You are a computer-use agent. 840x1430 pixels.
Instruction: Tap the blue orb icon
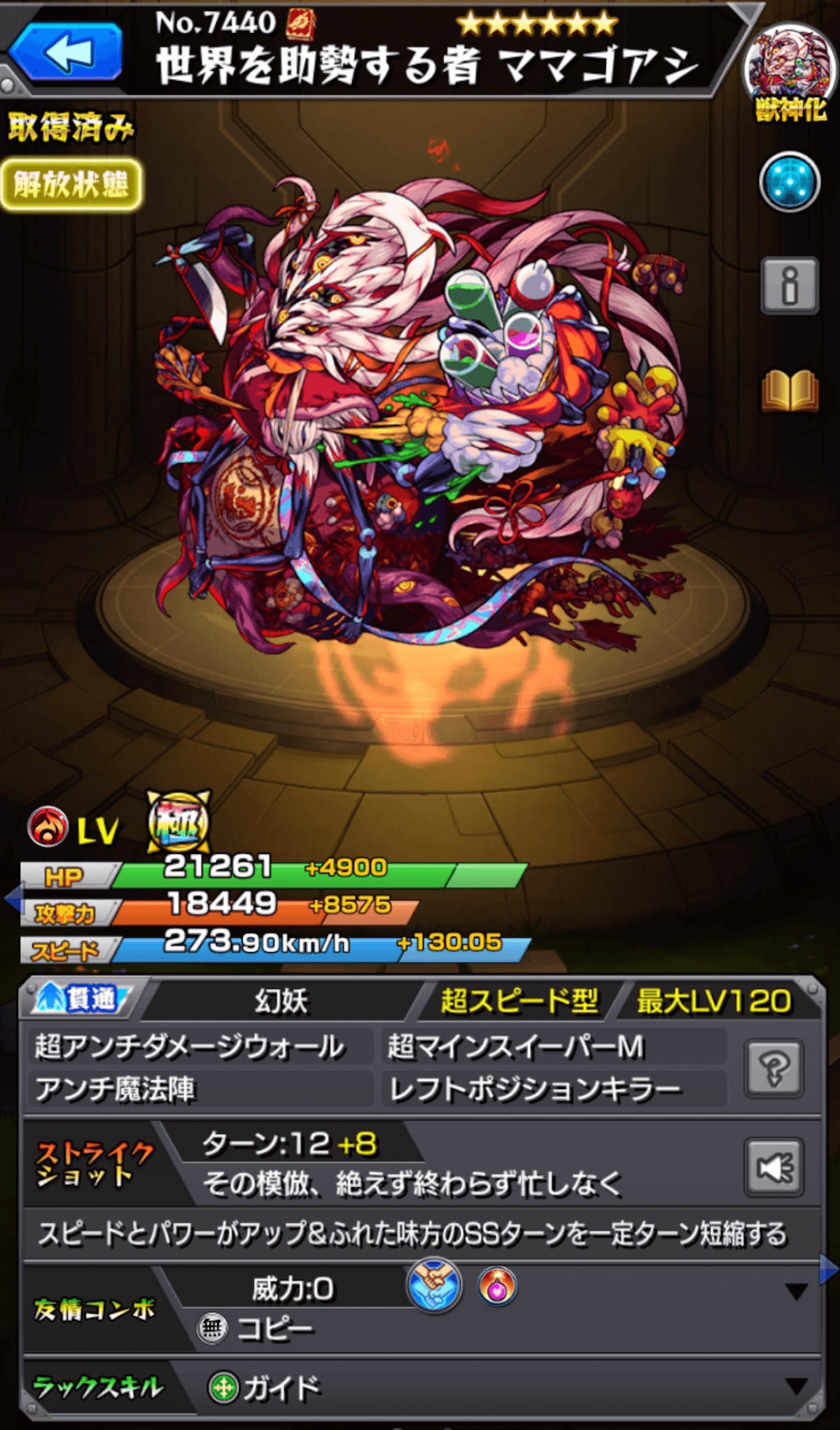[789, 182]
